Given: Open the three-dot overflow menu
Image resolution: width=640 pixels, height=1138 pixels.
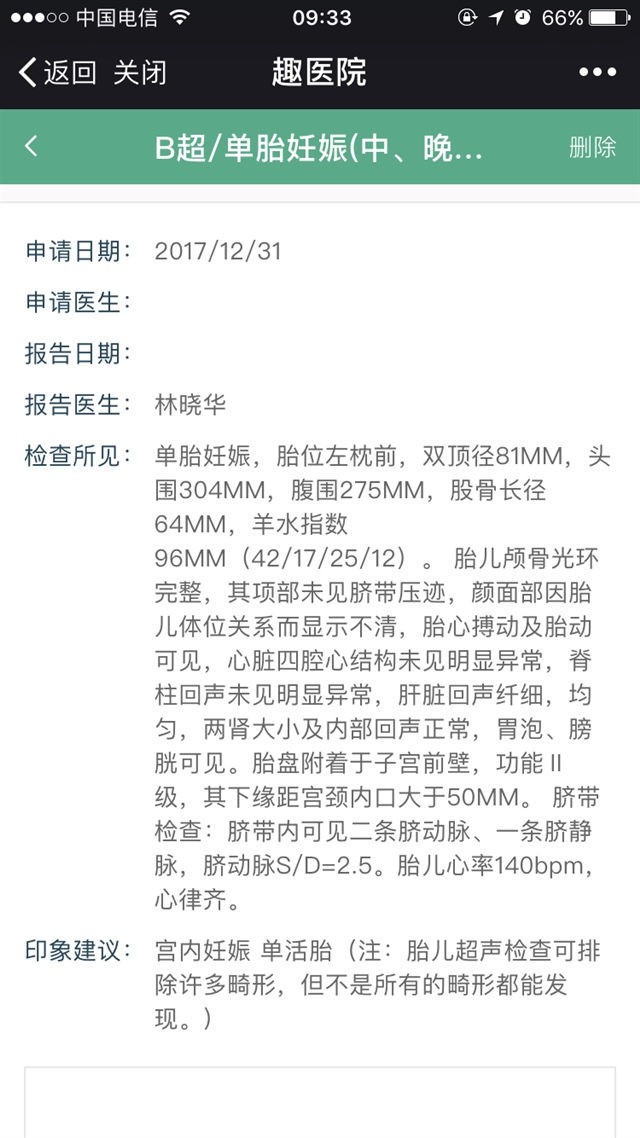Looking at the screenshot, I should 597,72.
